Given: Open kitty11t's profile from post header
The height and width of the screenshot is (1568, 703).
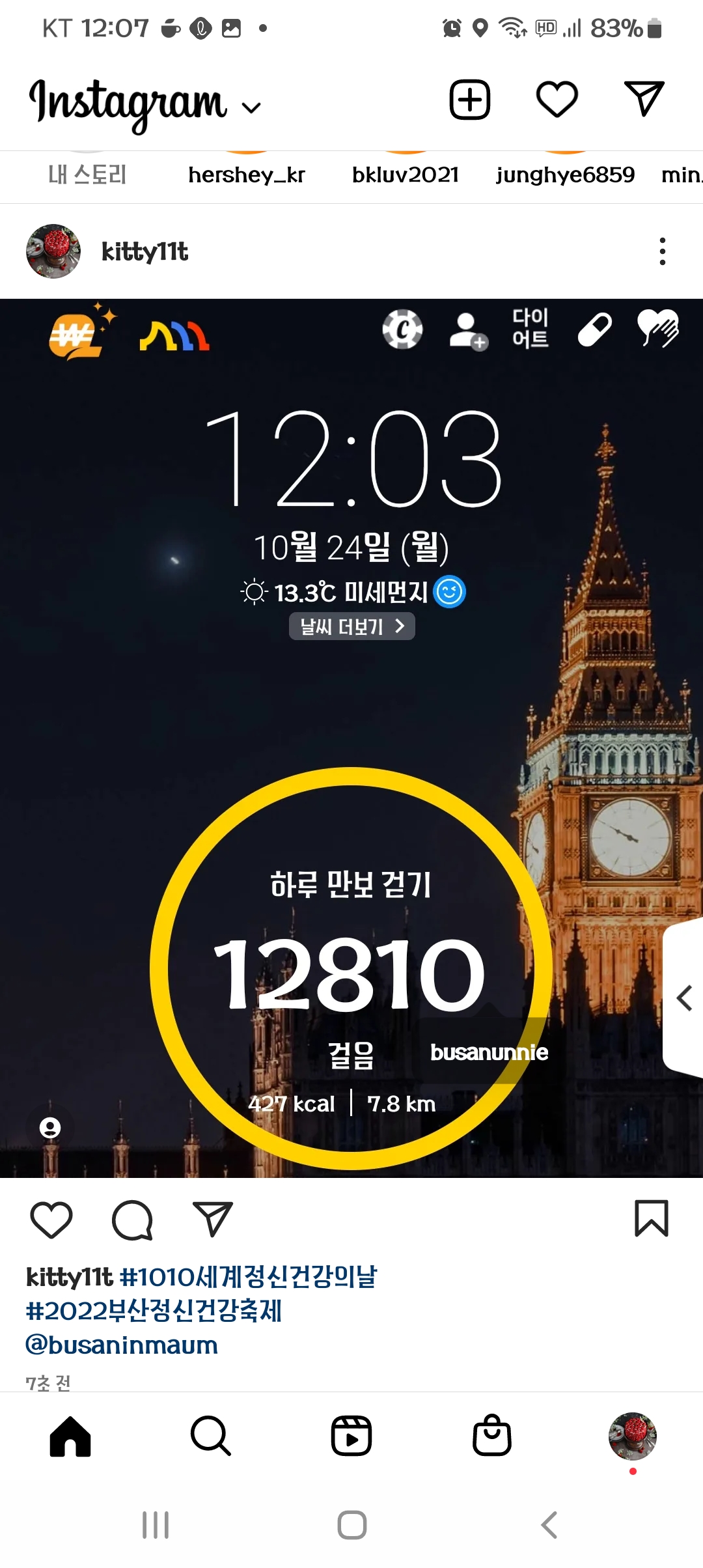Looking at the screenshot, I should [145, 251].
